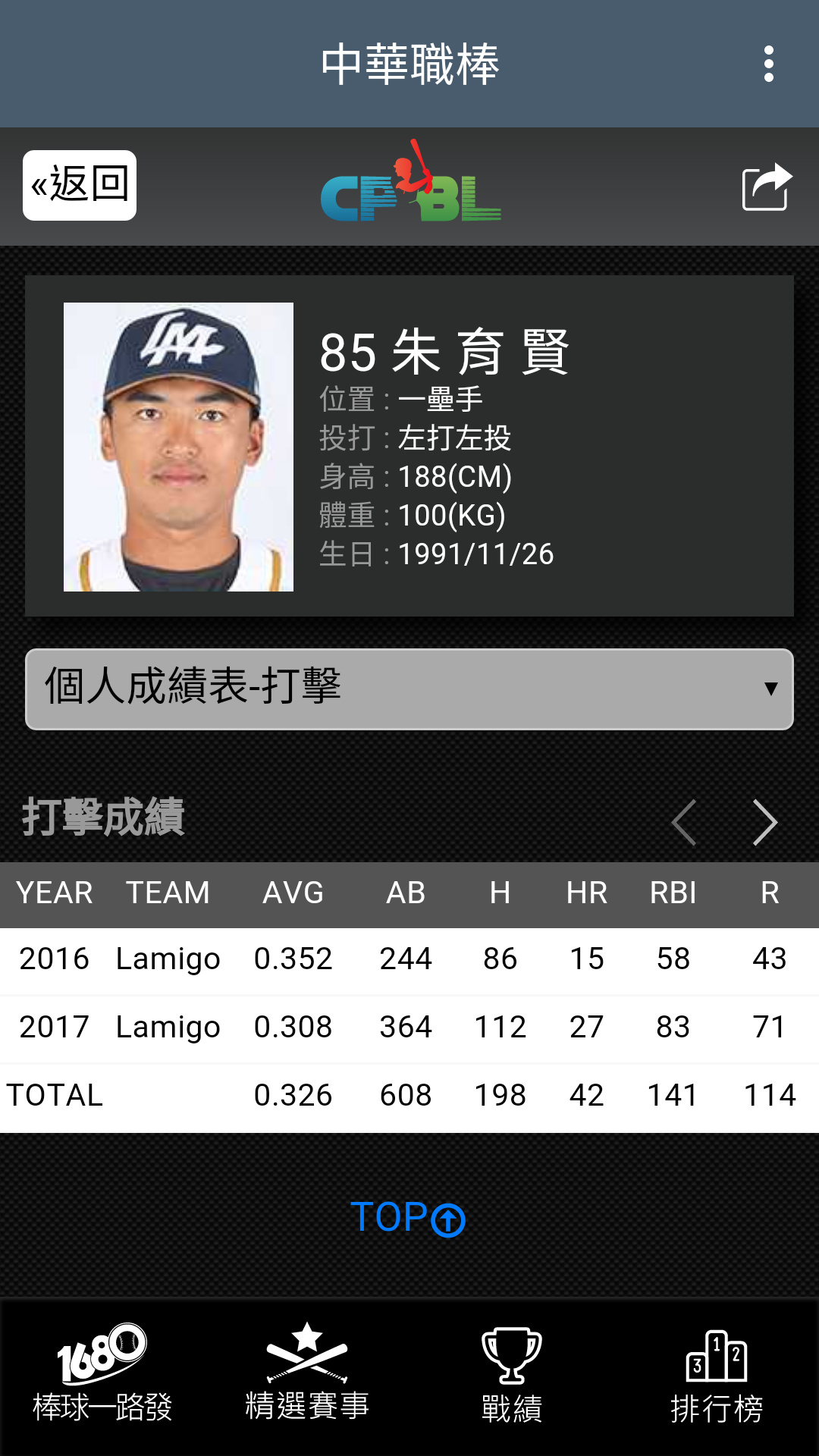Screen dimensions: 819x1456
Task: Expand the 個人成績表-打擊 dropdown
Action: tap(409, 689)
